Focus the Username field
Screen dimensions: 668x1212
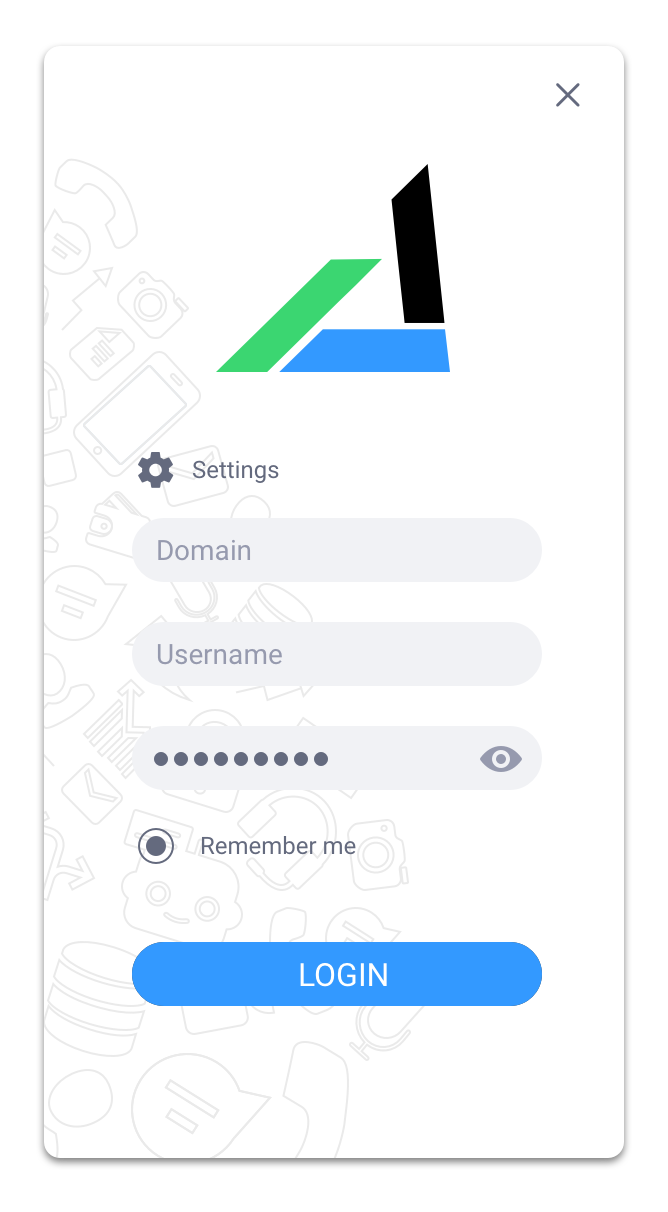(336, 654)
